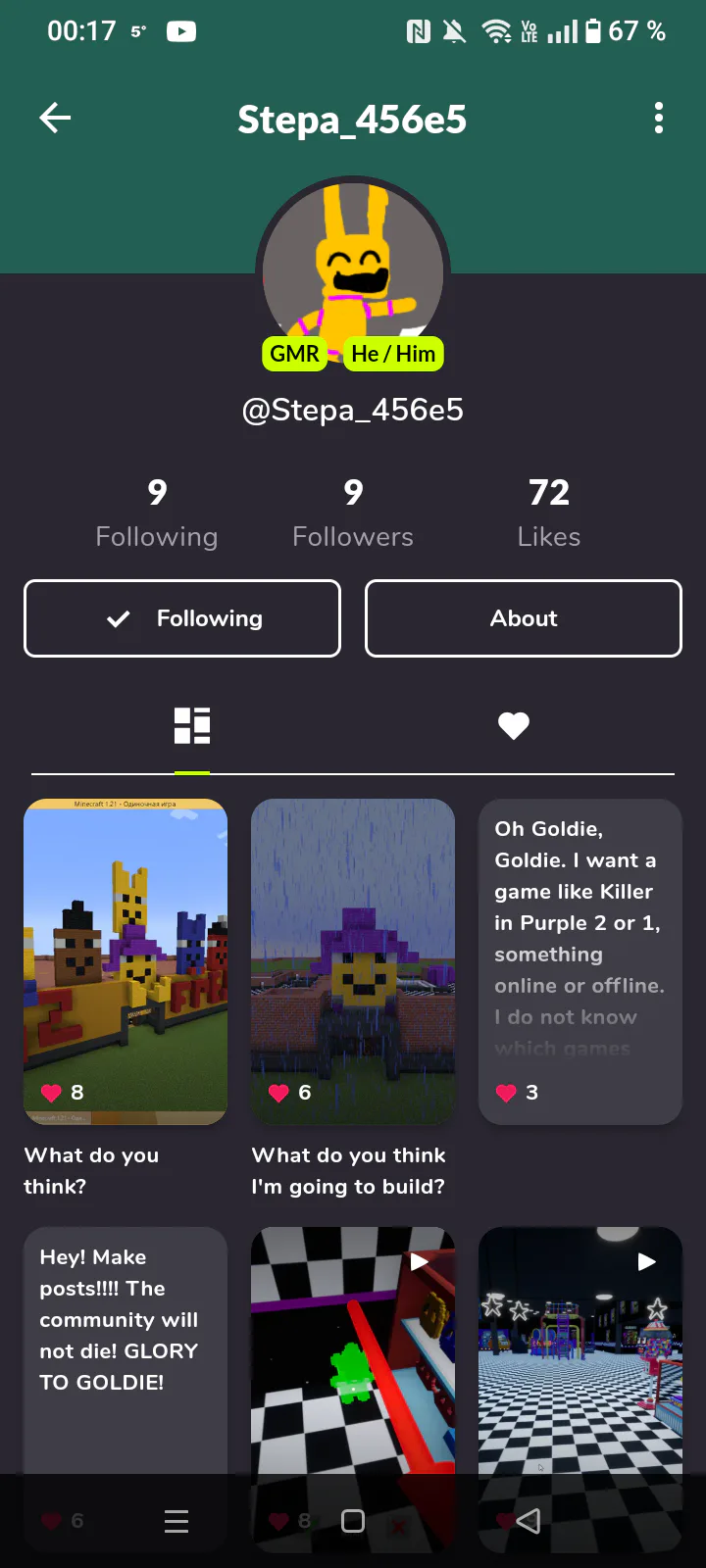Open 'What do you think I'm going to build?' post
The image size is (706, 1568).
tap(353, 961)
